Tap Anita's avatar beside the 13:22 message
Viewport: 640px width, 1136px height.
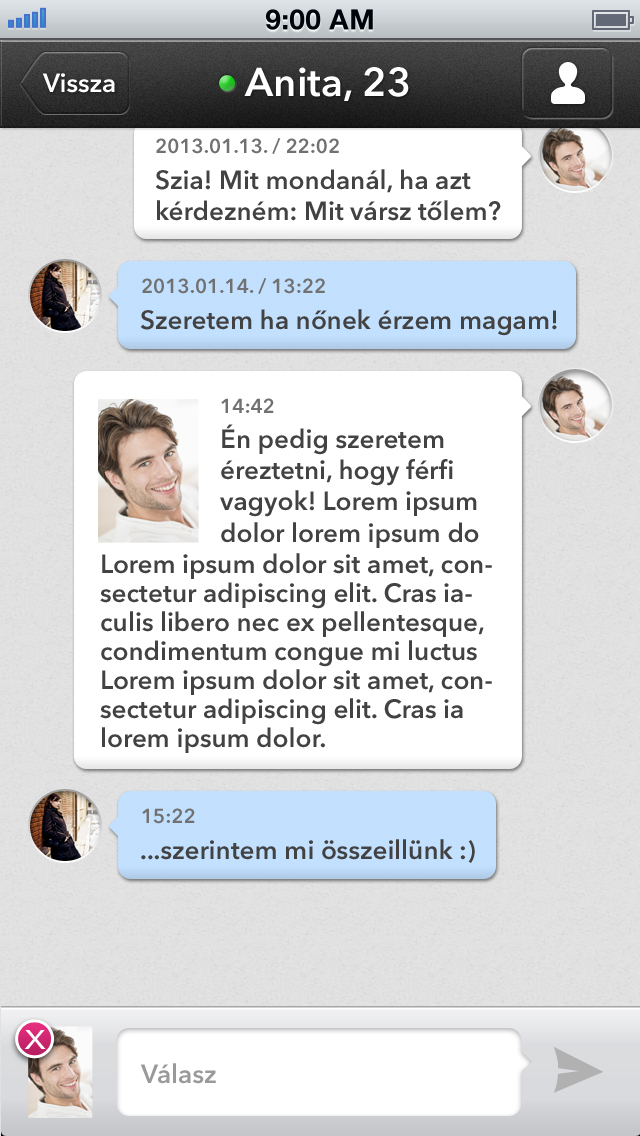click(65, 296)
